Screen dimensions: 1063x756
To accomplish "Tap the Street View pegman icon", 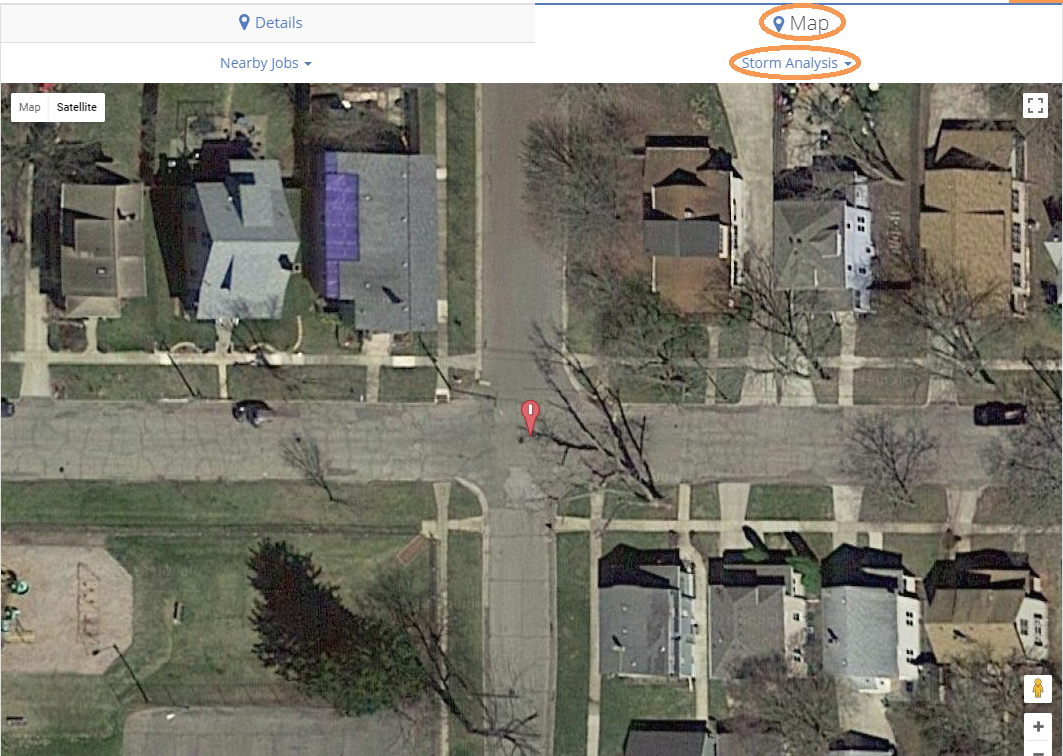I will [x=1037, y=689].
